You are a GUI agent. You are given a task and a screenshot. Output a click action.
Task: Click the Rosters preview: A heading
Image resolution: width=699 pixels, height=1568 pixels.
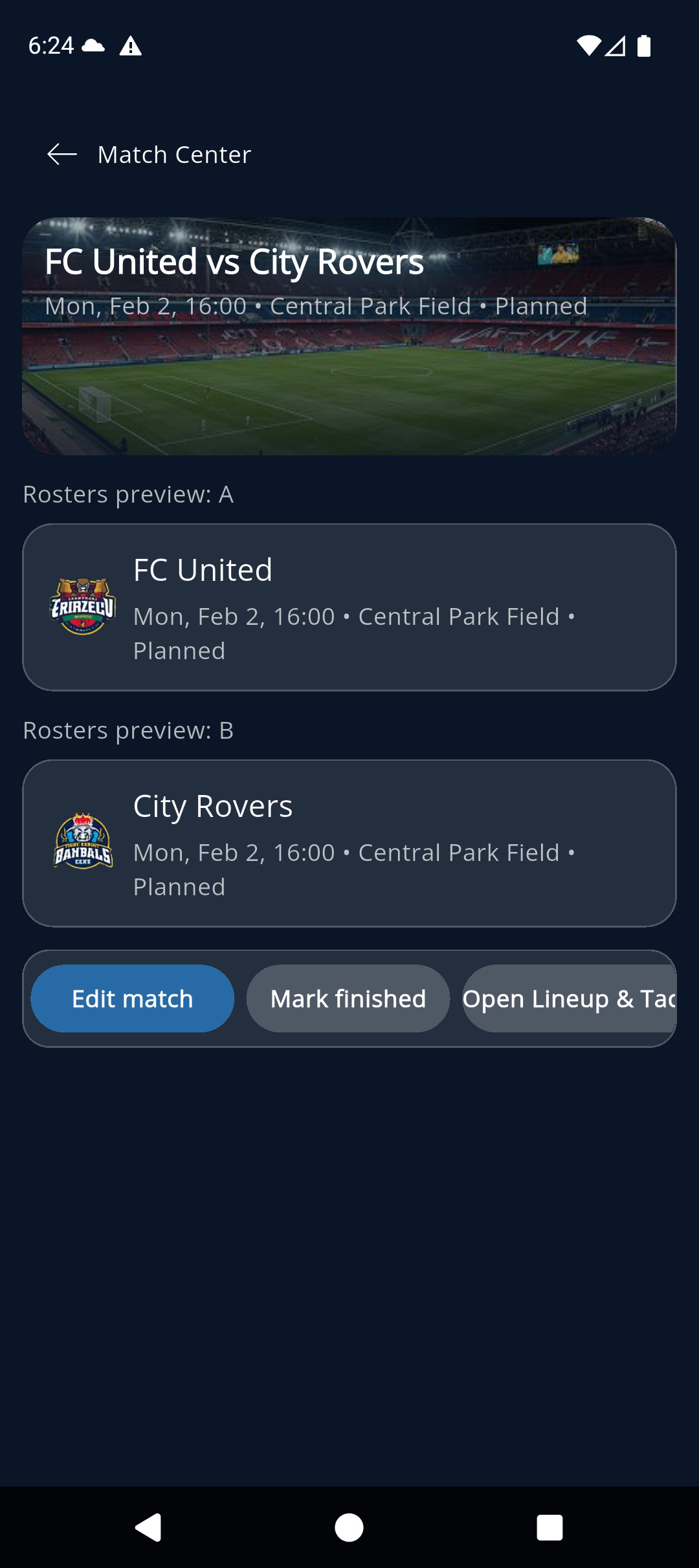tap(128, 494)
